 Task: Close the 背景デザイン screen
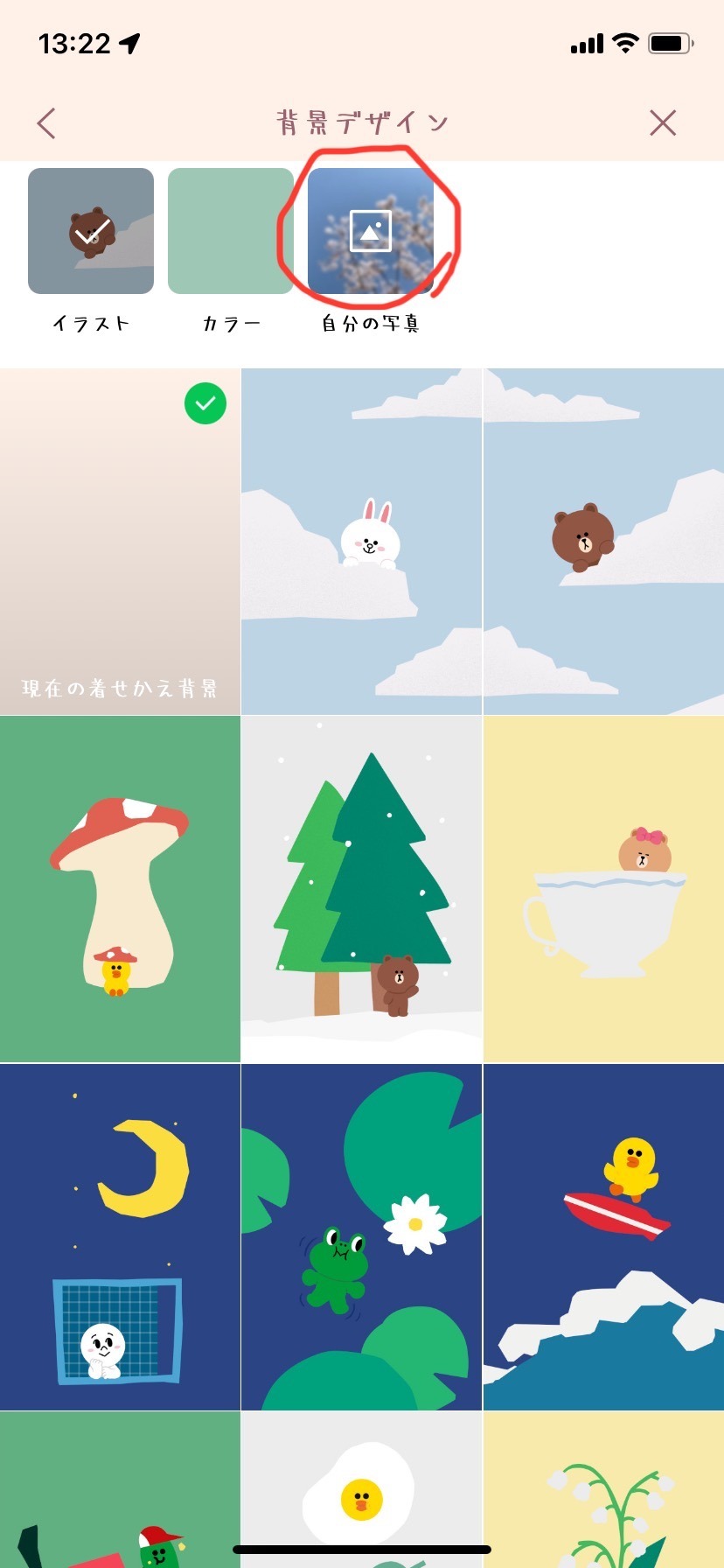point(663,123)
